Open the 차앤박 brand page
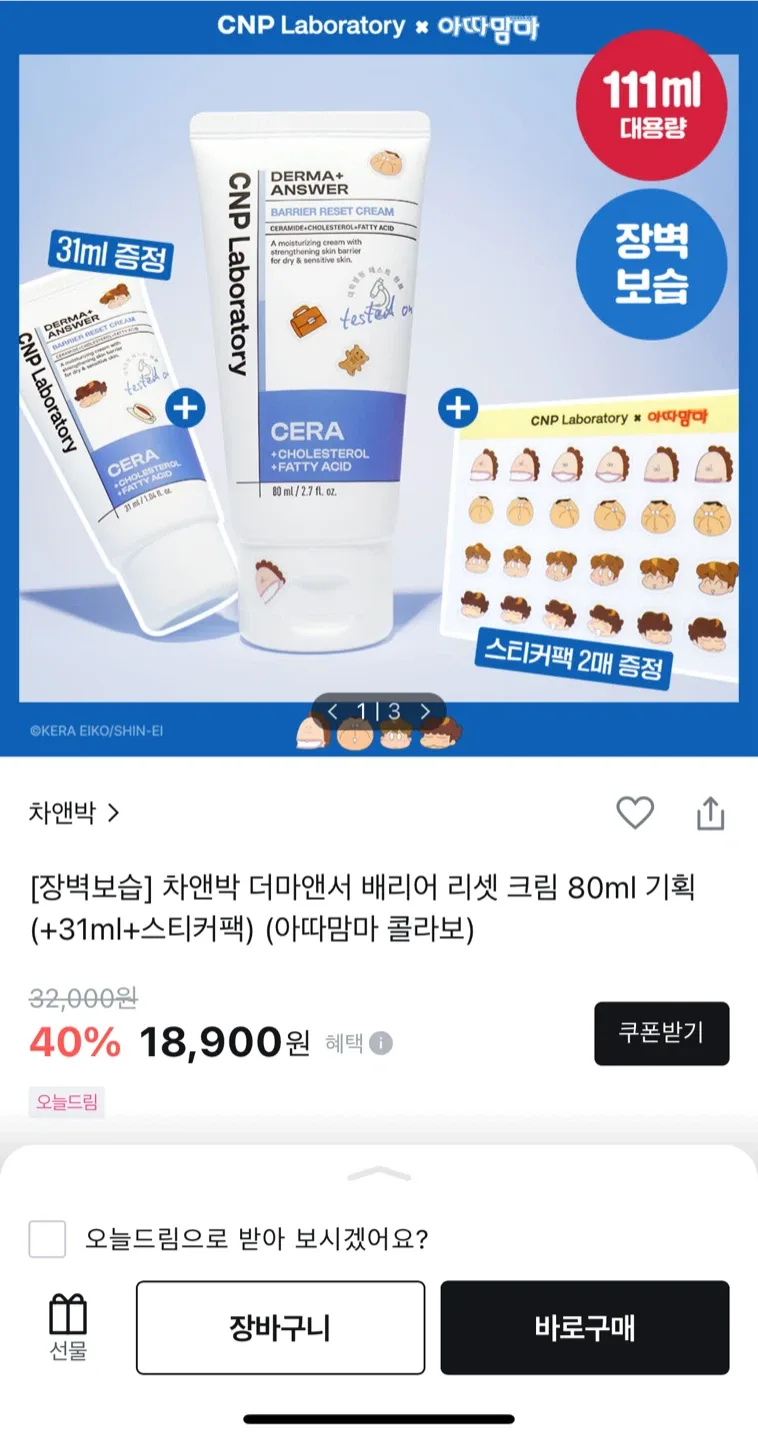Screen dimensions: 758x1440 pos(73,813)
